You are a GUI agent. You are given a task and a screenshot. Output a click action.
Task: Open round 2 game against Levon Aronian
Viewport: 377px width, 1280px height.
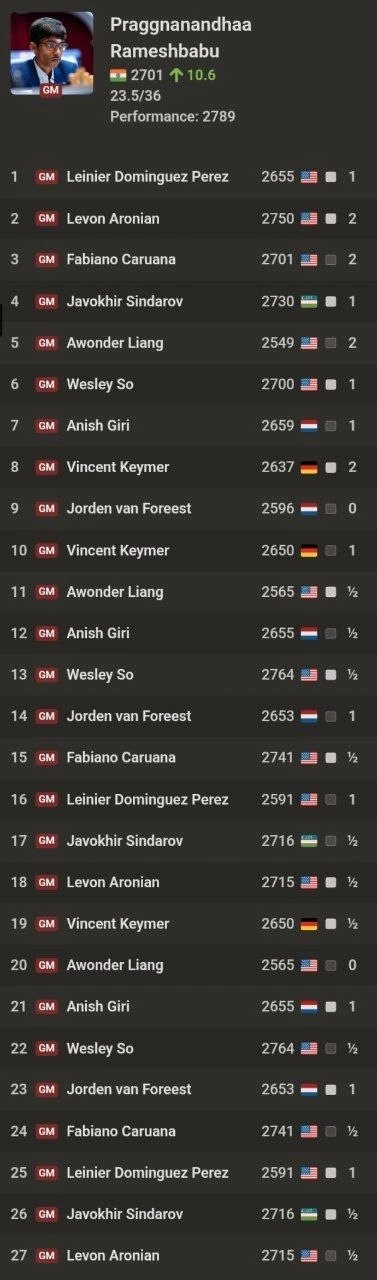pos(188,218)
